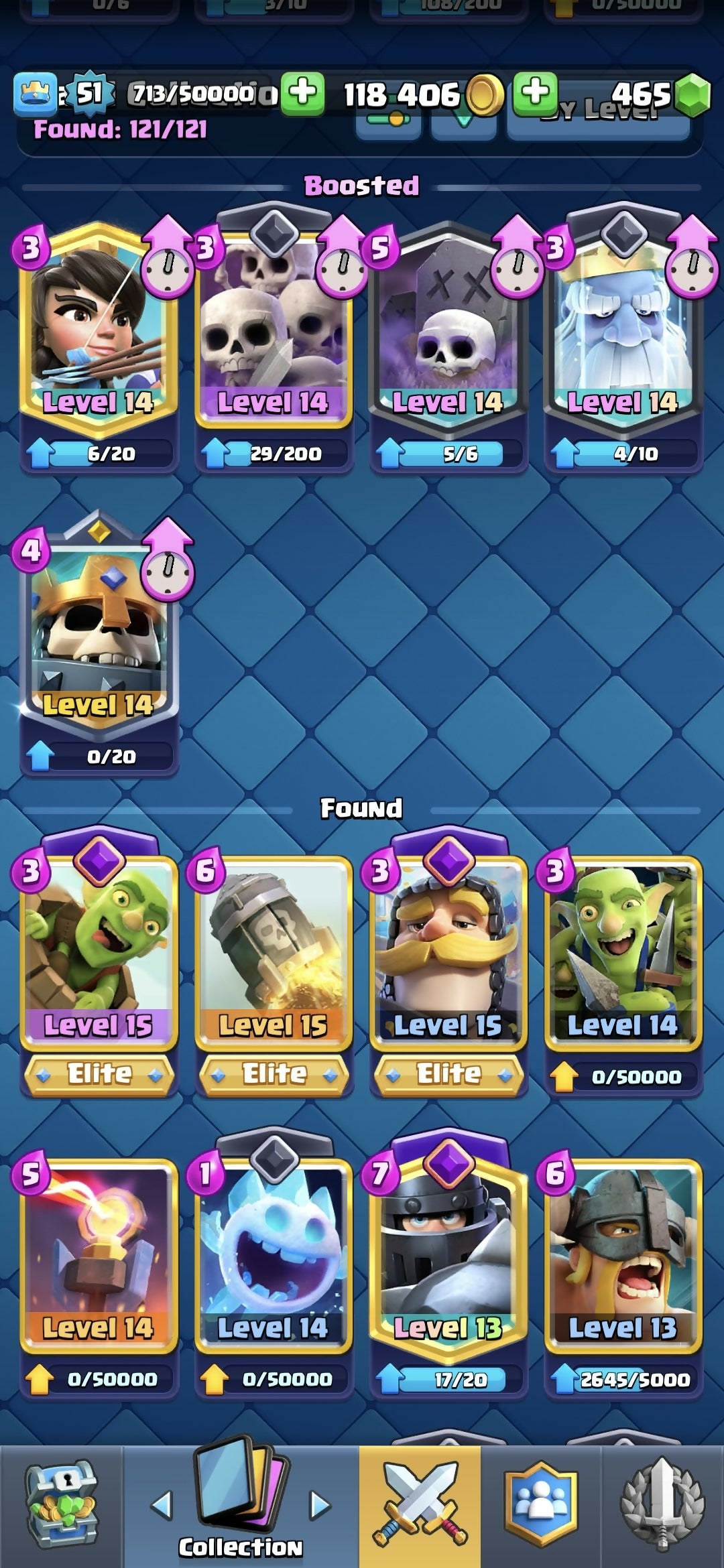This screenshot has height=1568, width=724.
Task: Switch to the Shop chest tab
Action: 62,1504
